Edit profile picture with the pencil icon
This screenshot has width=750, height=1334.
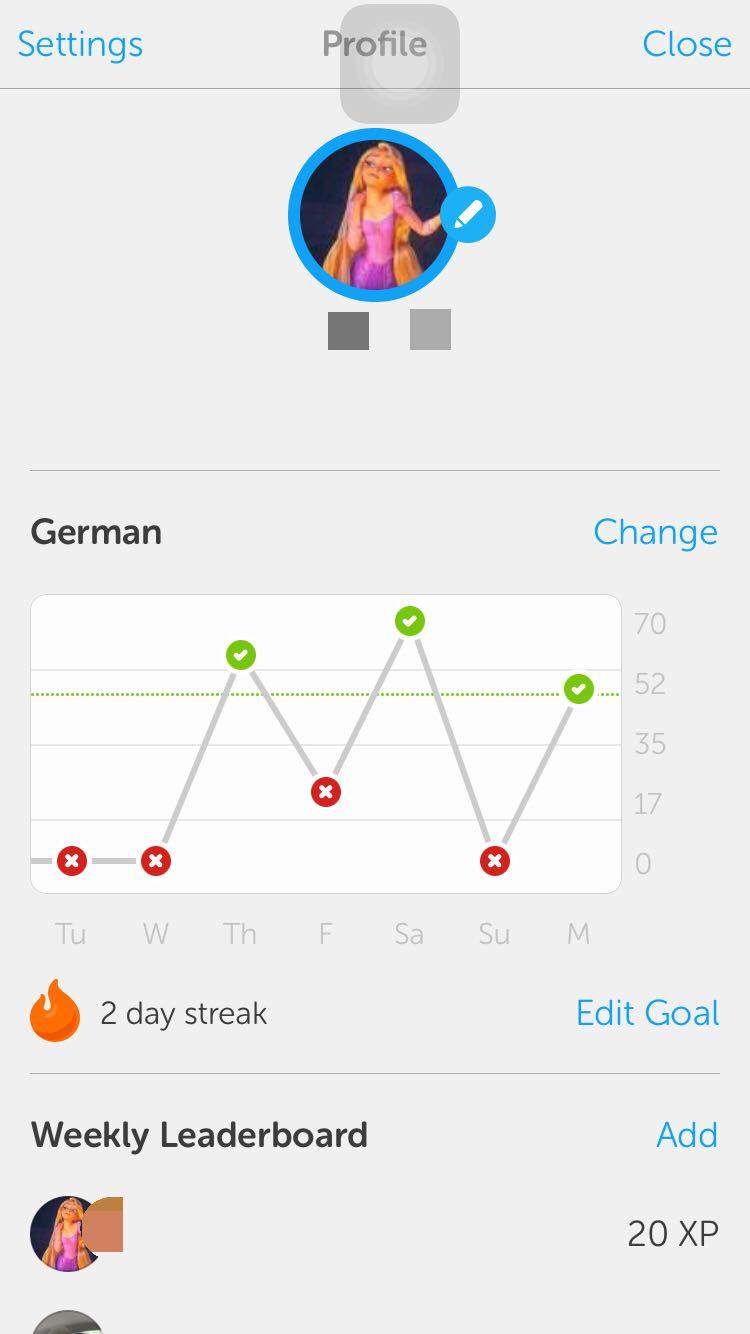pyautogui.click(x=468, y=215)
